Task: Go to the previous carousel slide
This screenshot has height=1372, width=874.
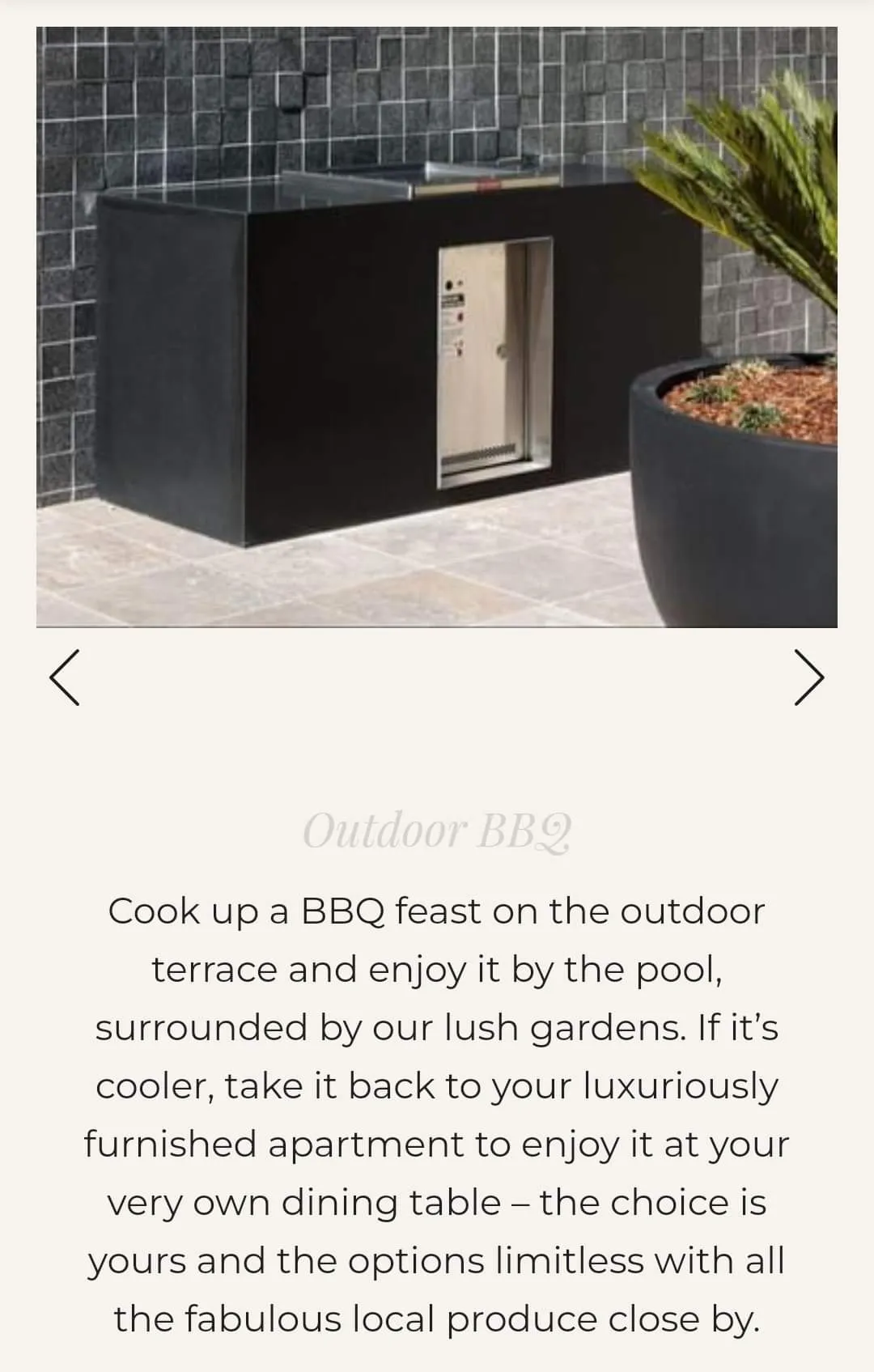Action: click(65, 678)
